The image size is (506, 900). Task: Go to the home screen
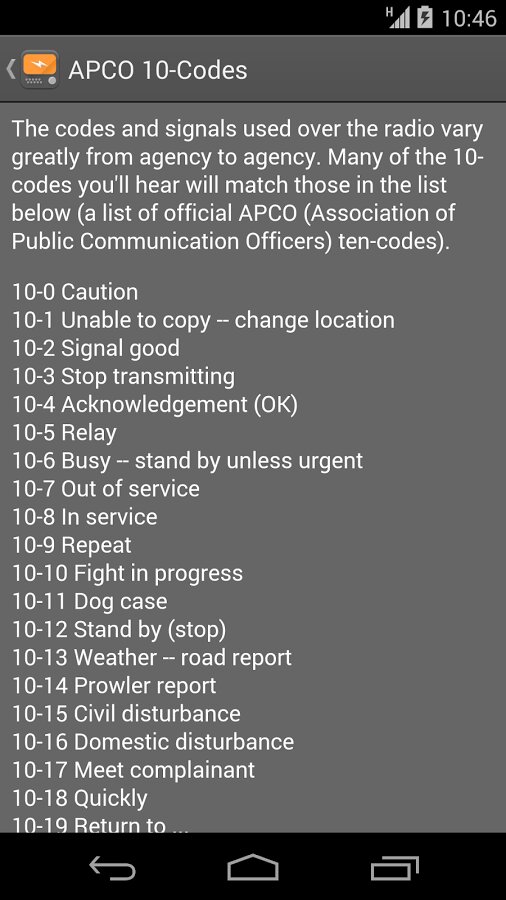click(x=253, y=867)
